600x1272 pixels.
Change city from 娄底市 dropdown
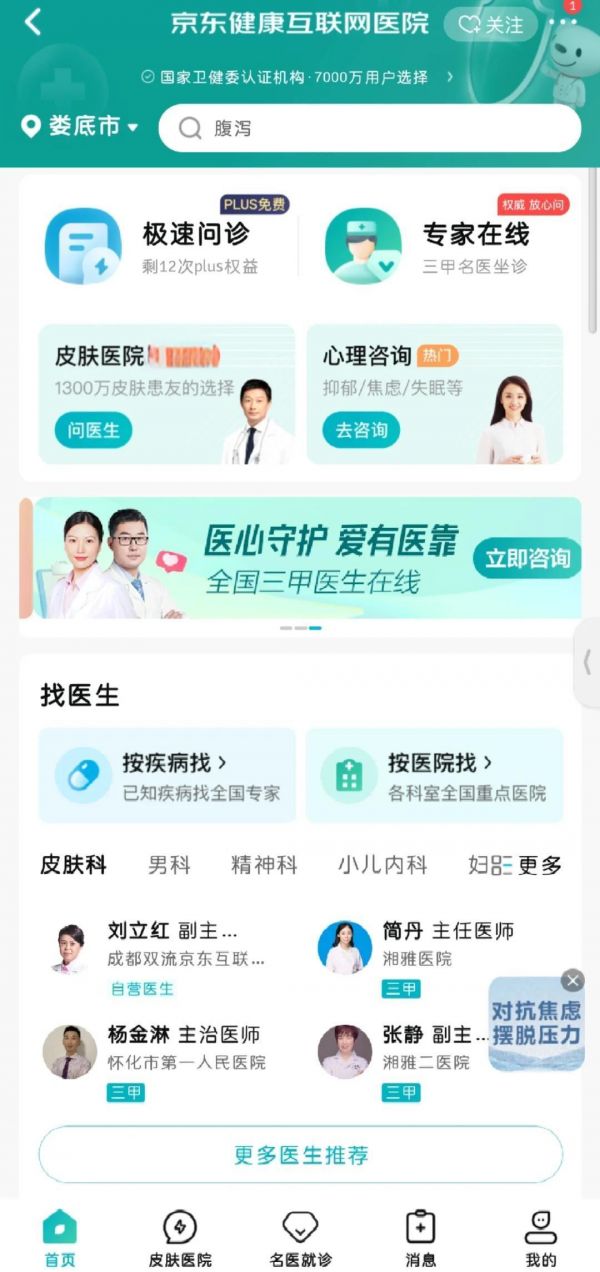tap(80, 127)
